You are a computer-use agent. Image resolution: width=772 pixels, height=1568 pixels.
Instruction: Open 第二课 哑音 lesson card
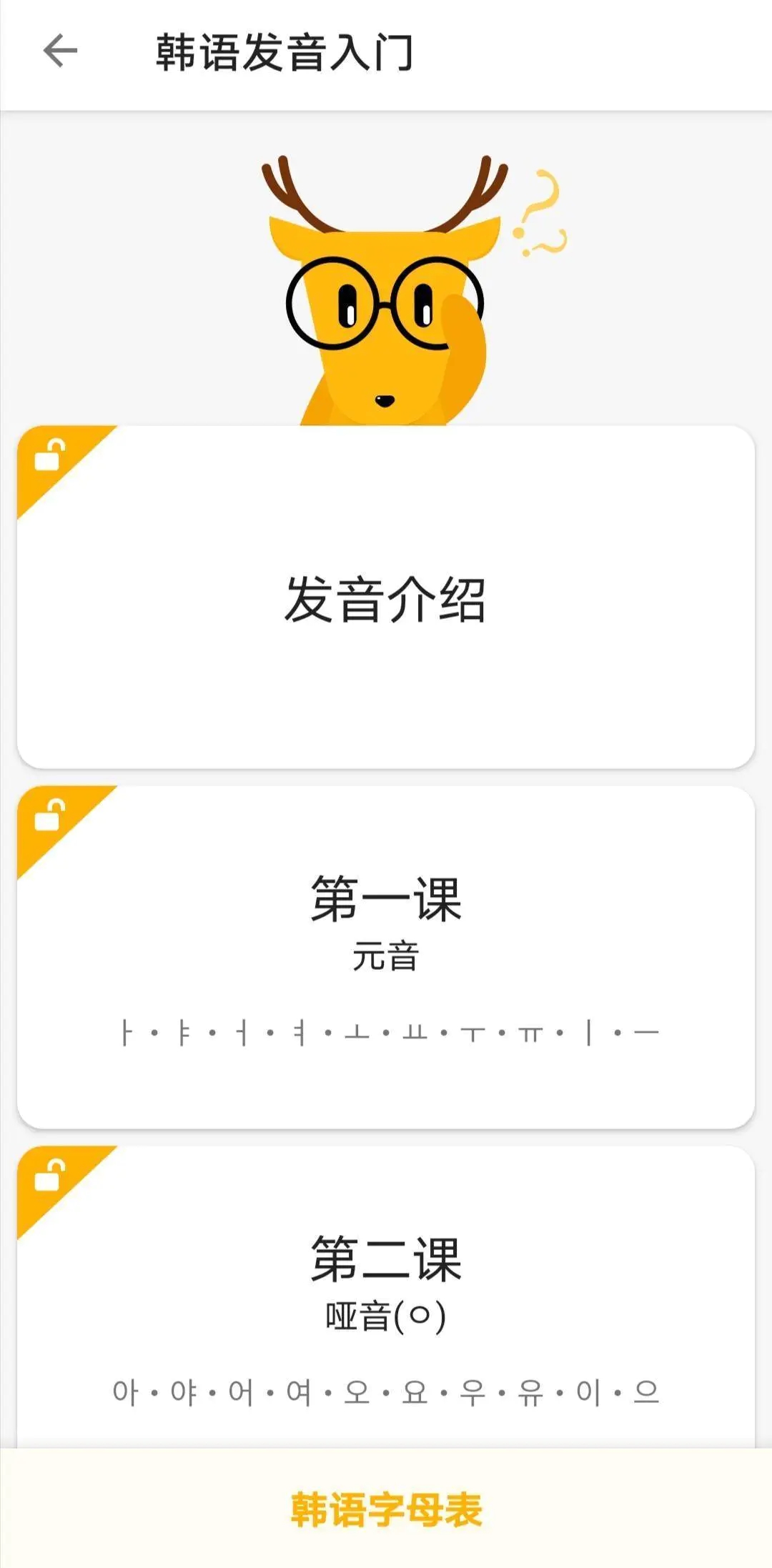click(x=386, y=1294)
